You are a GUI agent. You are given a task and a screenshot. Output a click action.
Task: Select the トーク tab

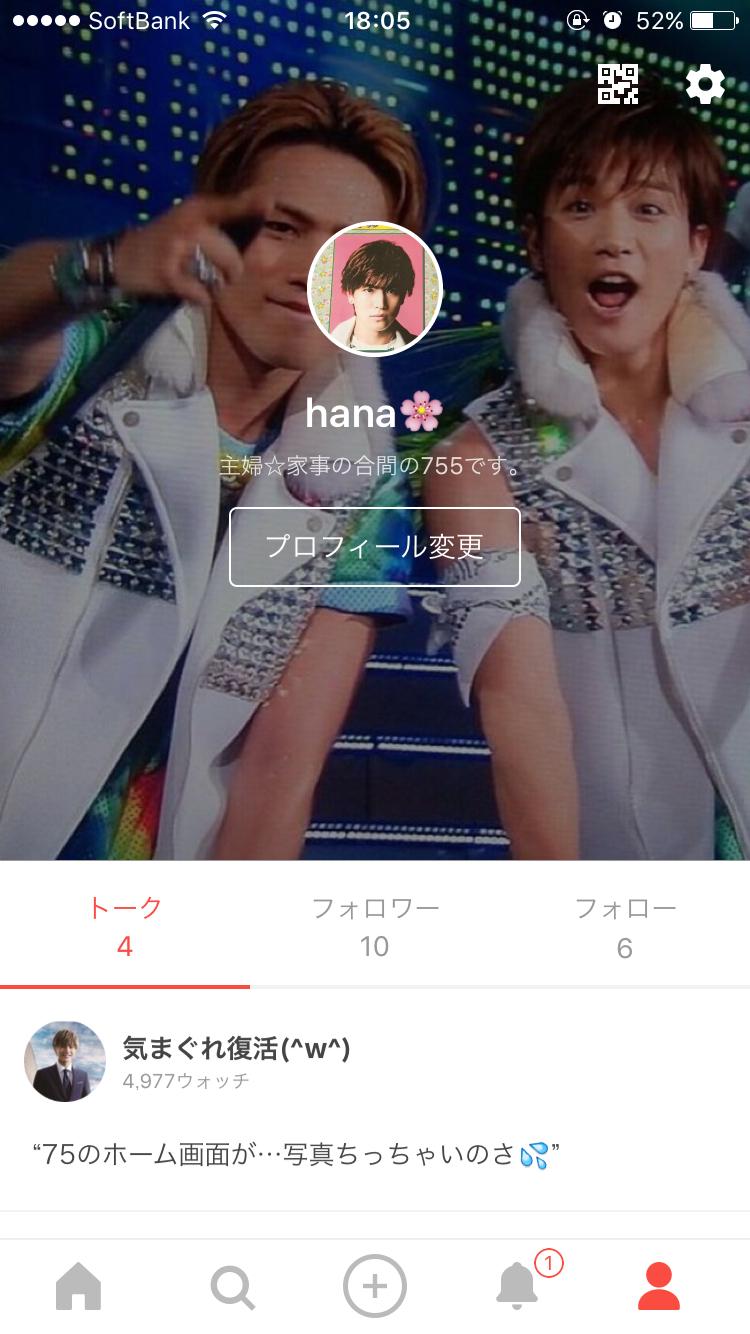tap(124, 925)
